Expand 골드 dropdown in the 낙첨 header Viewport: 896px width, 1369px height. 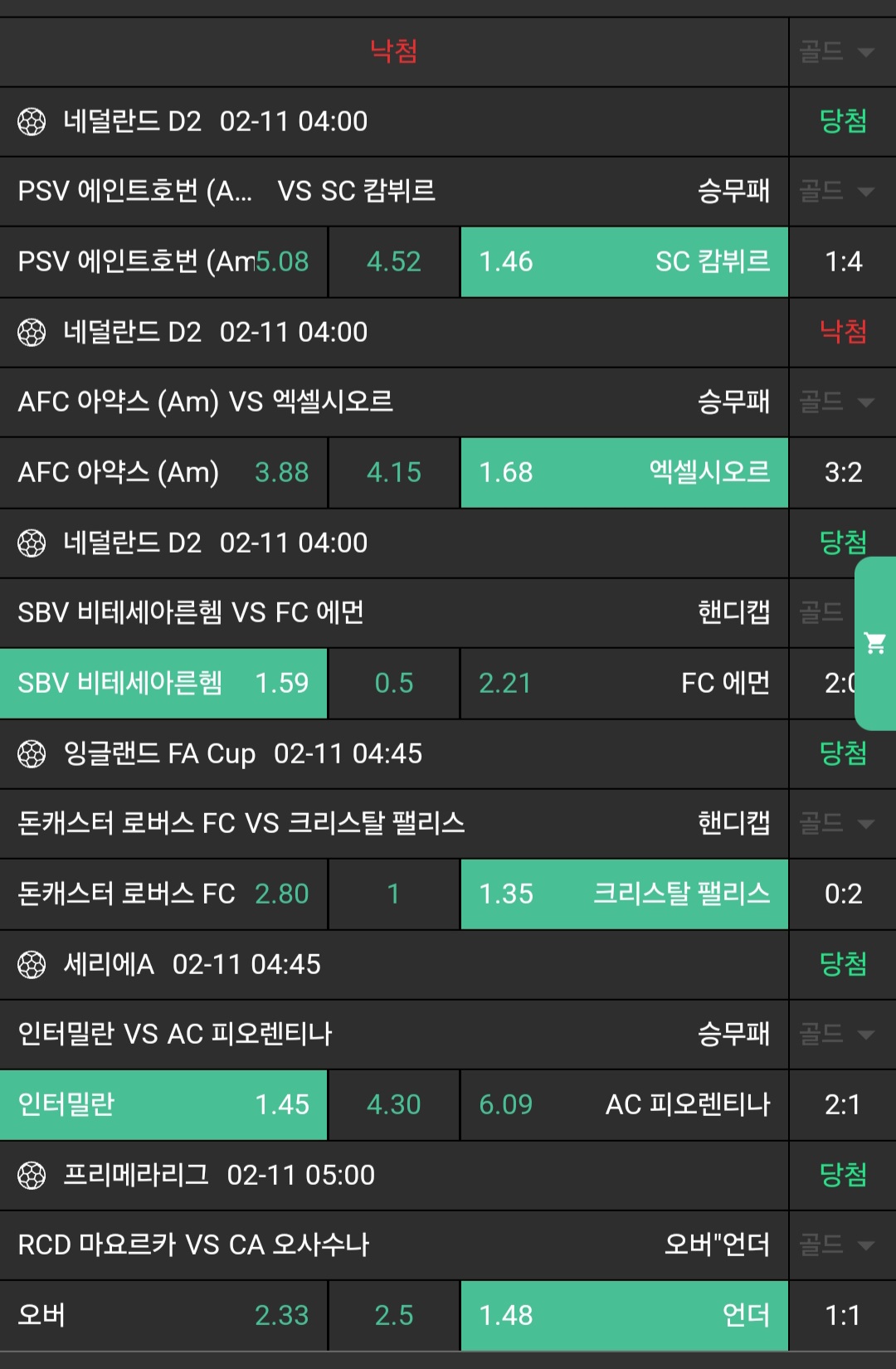click(x=838, y=52)
